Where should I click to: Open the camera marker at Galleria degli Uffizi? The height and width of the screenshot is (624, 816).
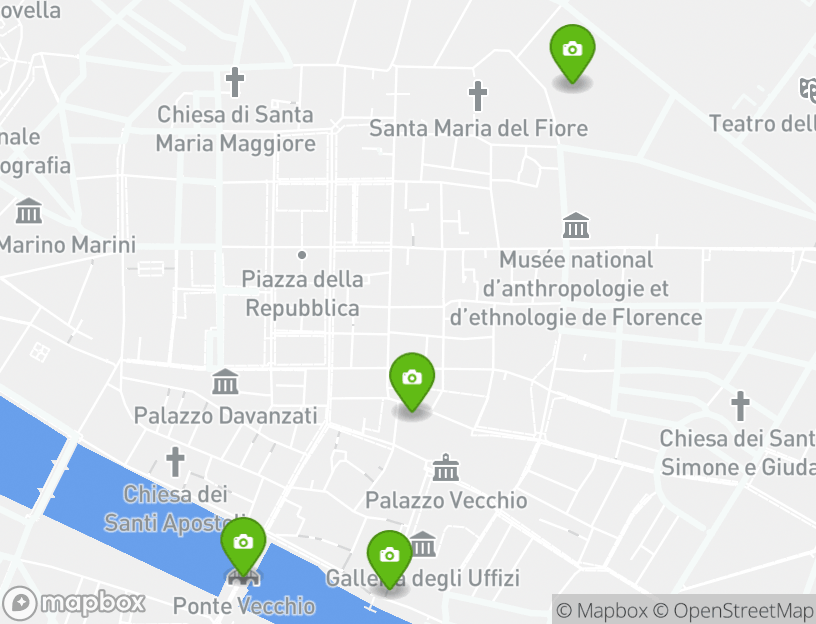click(389, 556)
